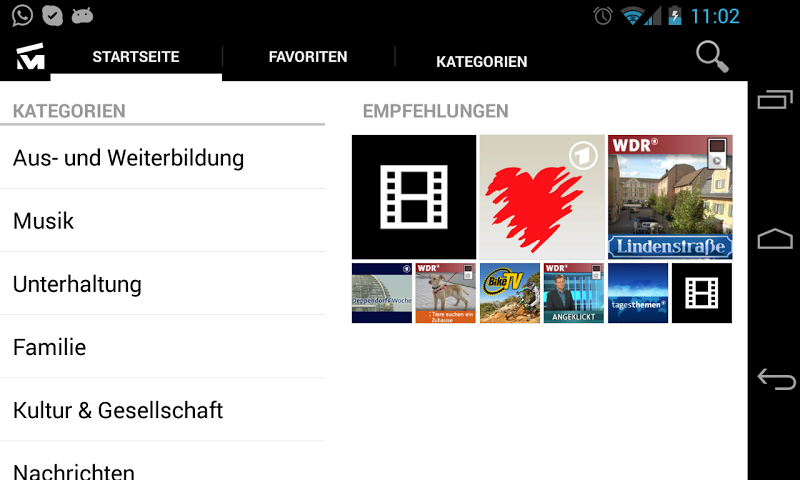
Task: Open the Tiere suchen ein Zuhause thumbnail
Action: [446, 293]
